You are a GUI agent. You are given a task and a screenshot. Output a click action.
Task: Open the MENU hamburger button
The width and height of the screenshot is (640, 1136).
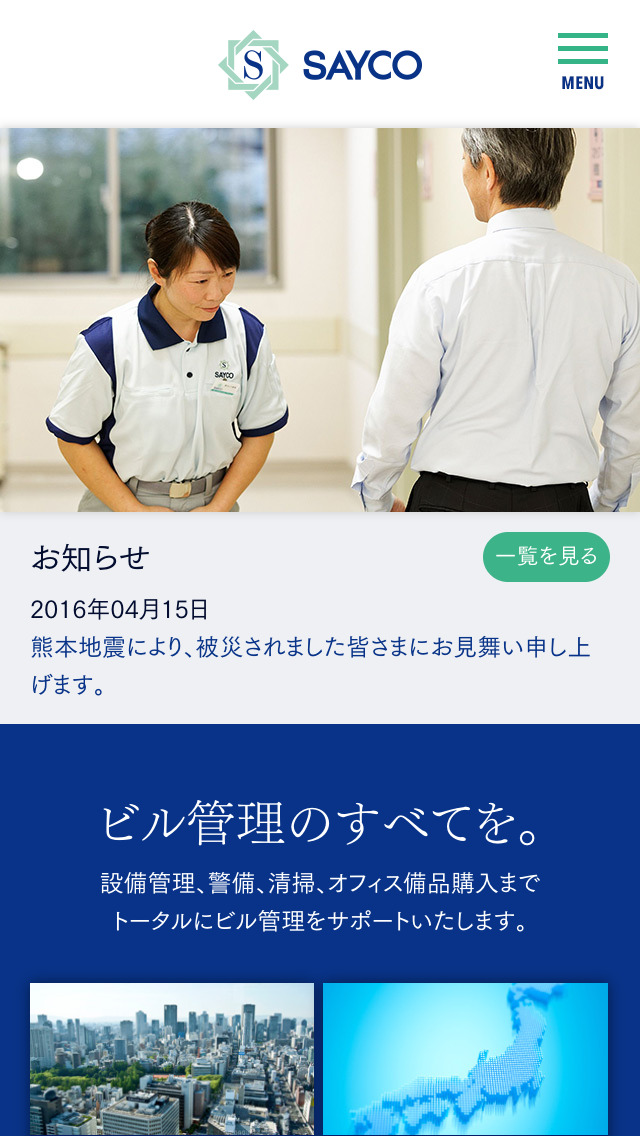click(x=582, y=62)
